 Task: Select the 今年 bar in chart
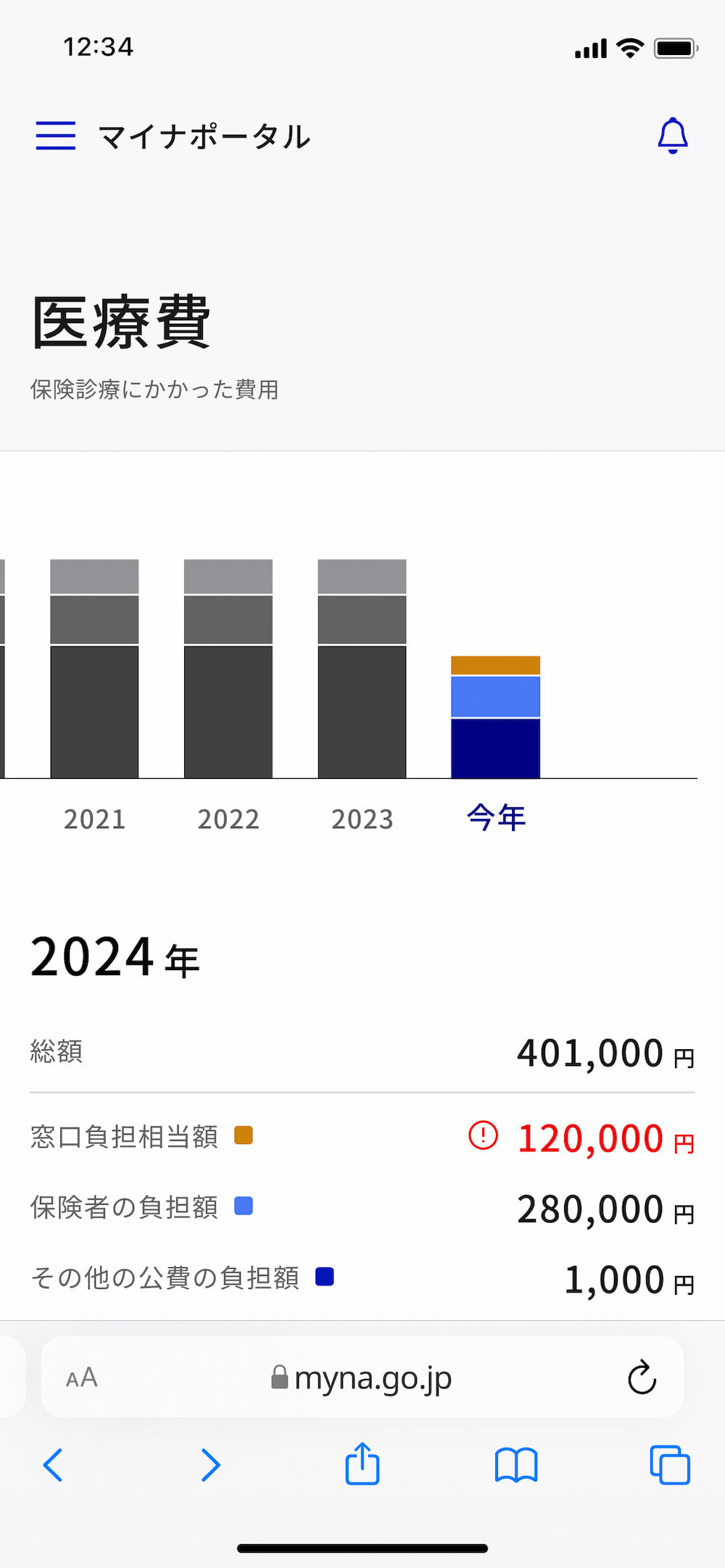tap(495, 717)
